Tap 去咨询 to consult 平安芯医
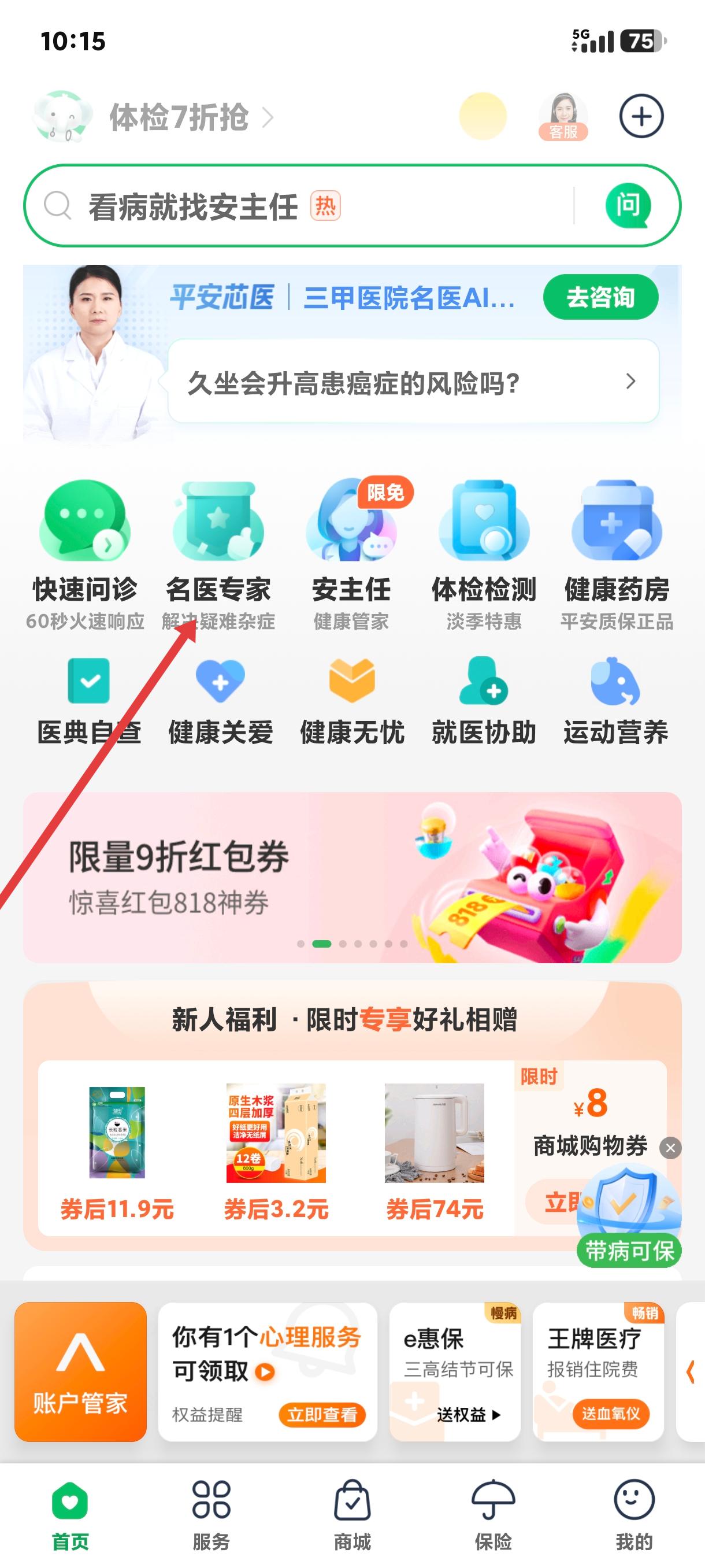Viewport: 705px width, 1568px height. click(600, 297)
